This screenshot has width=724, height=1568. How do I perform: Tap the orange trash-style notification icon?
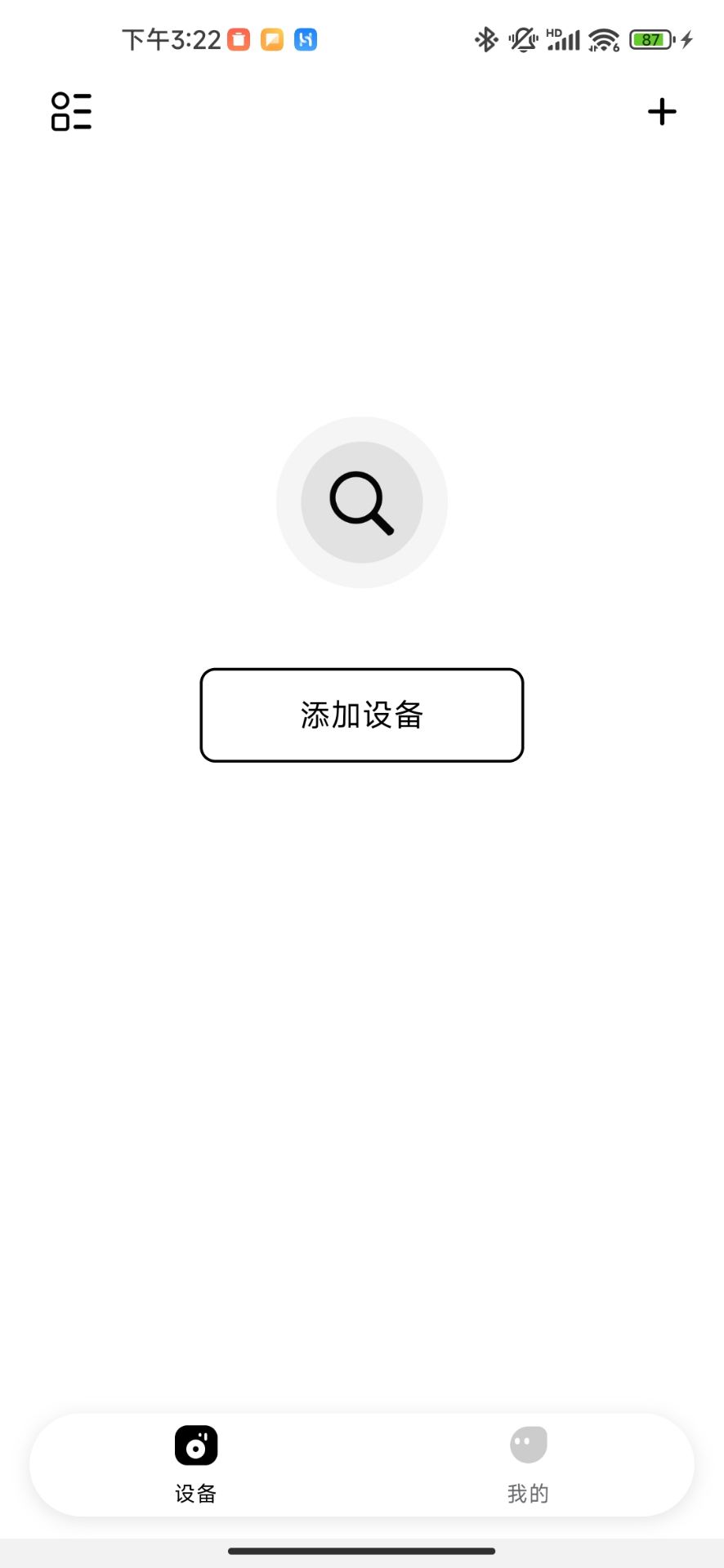(x=237, y=38)
